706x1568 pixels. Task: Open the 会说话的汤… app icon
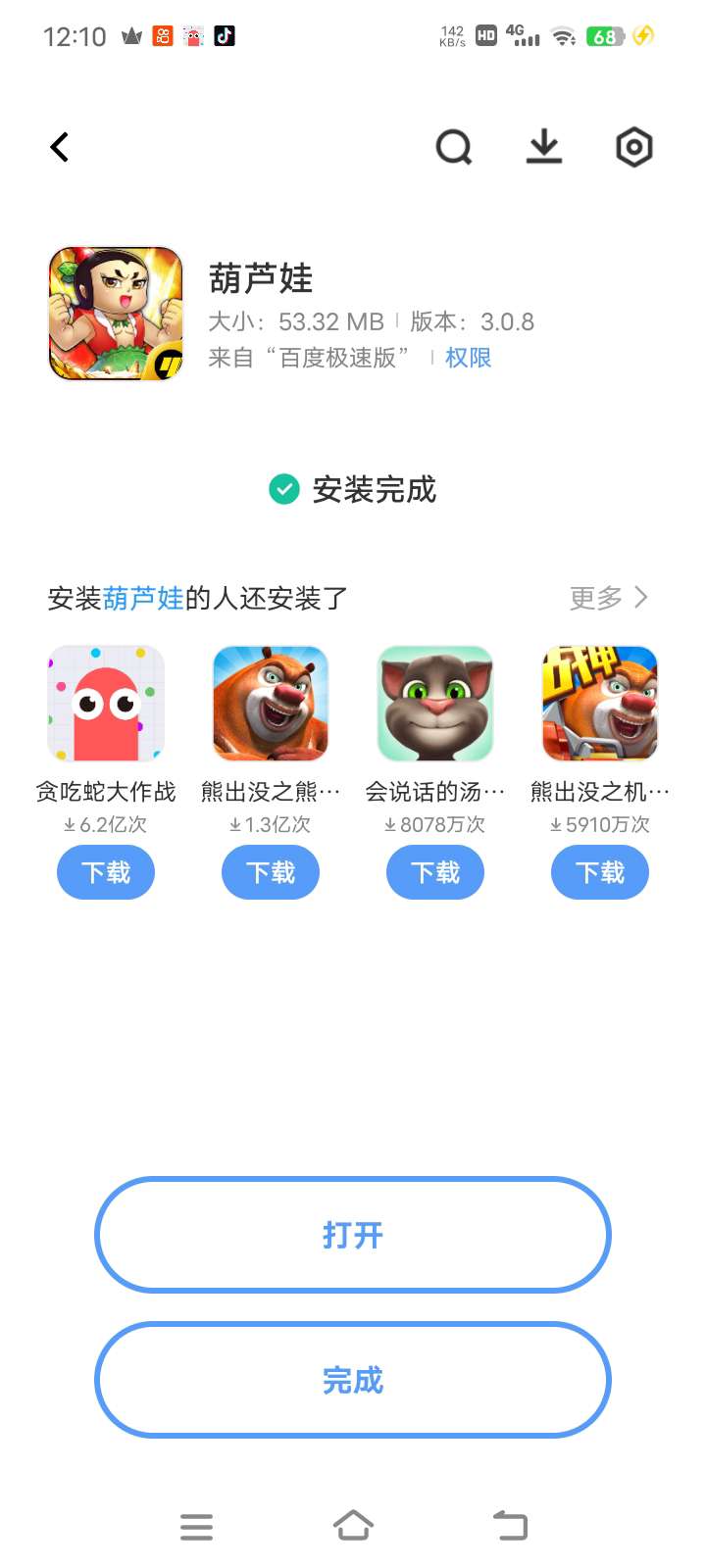coord(435,704)
